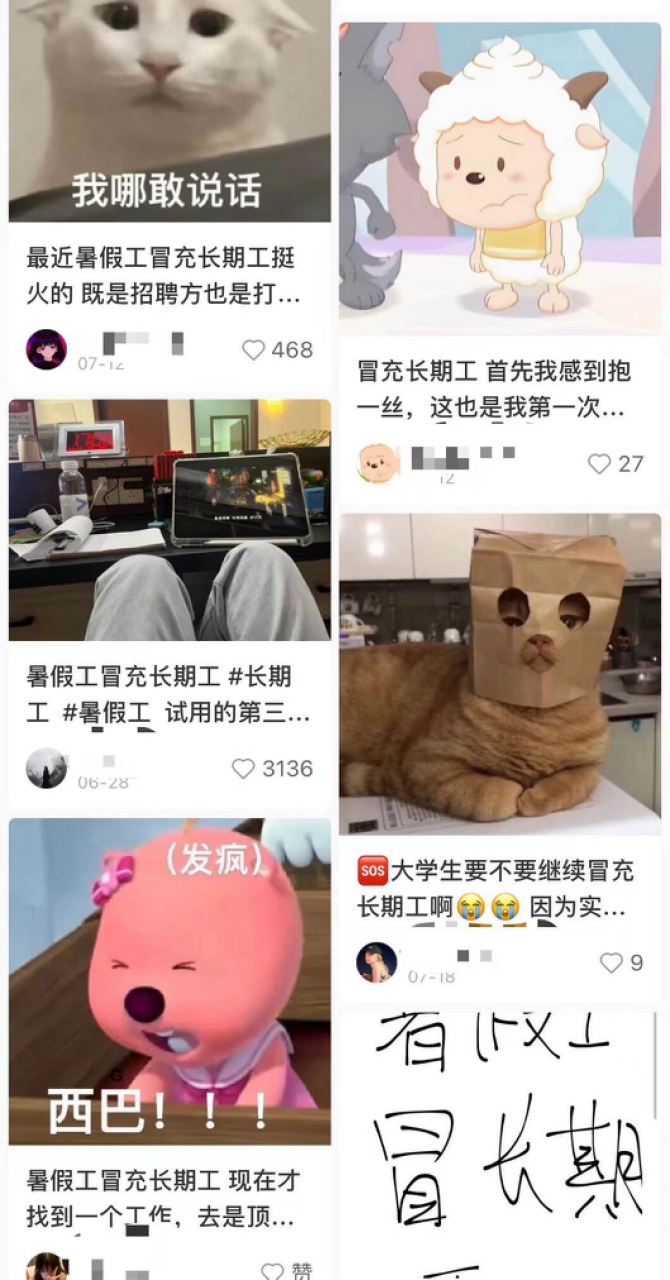This screenshot has height=1280, width=670.
Task: Like the post with 27 likes
Action: pos(599,464)
